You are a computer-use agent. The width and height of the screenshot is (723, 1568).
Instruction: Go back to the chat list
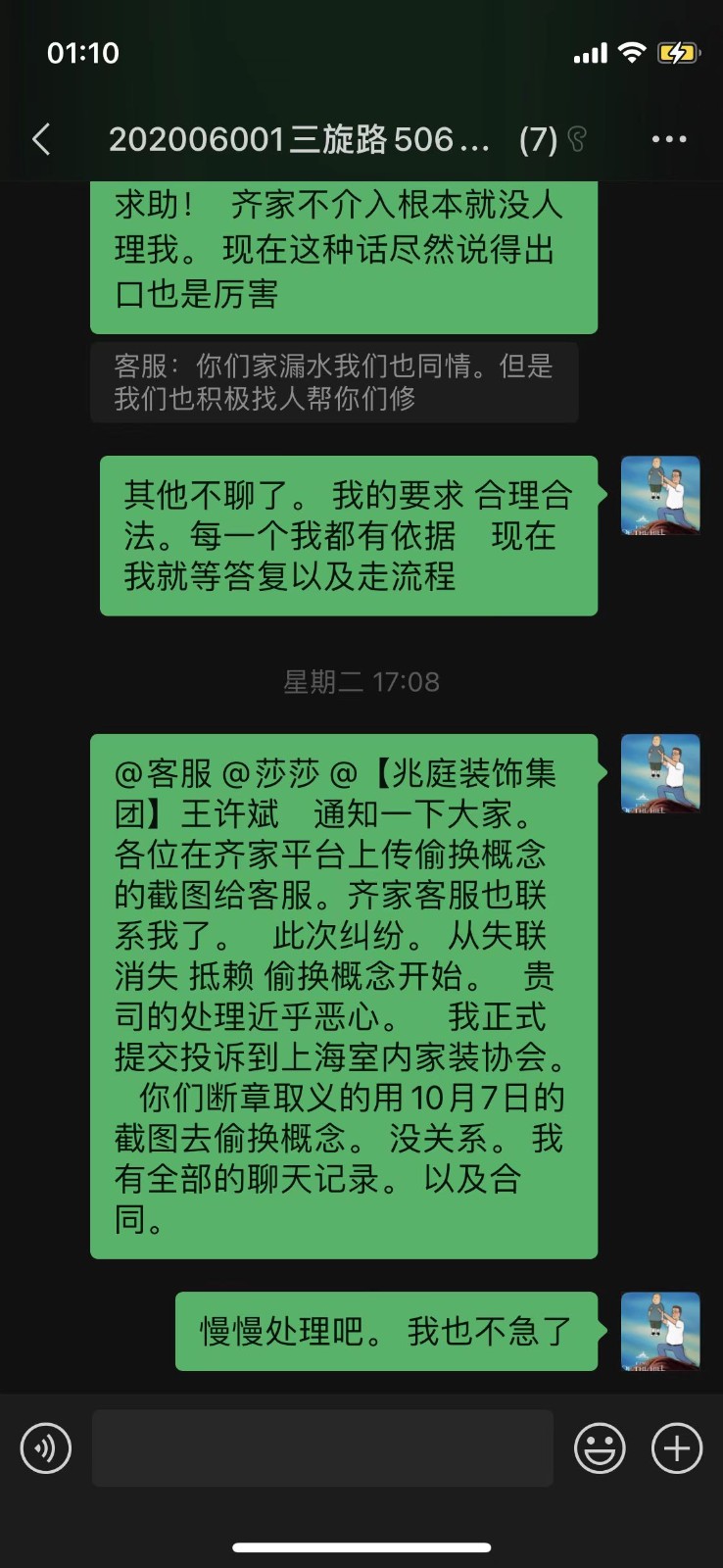coord(41,139)
